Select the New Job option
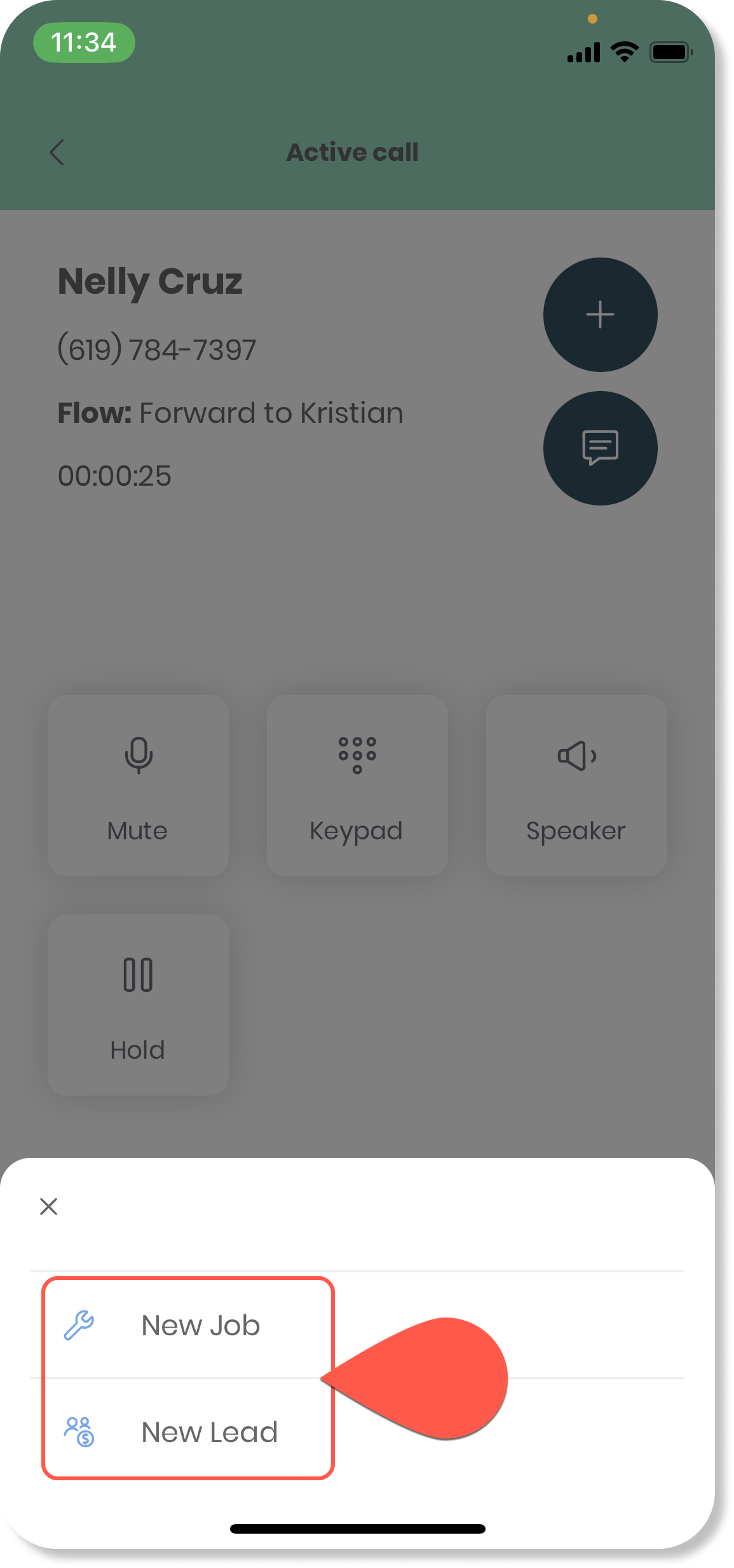Image resolution: width=734 pixels, height=1568 pixels. [x=357, y=1325]
